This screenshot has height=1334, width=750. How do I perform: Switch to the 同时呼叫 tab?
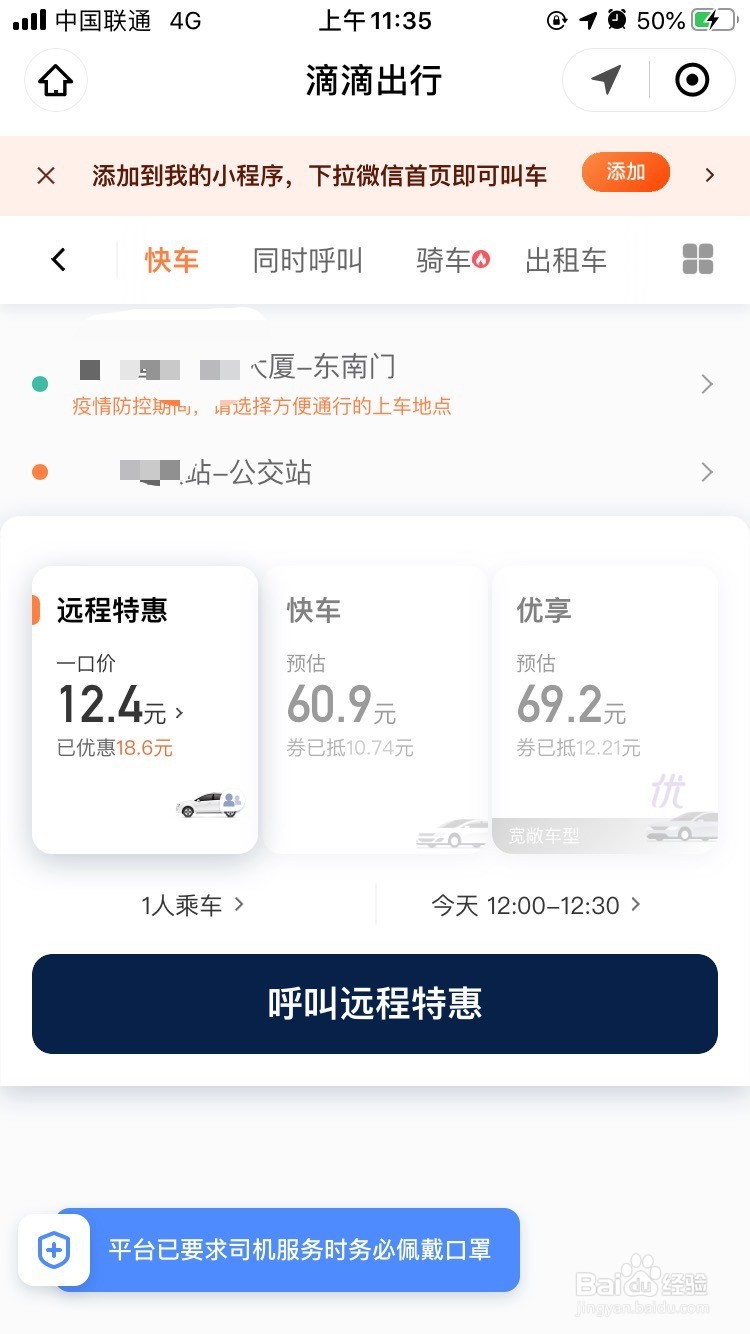[307, 259]
